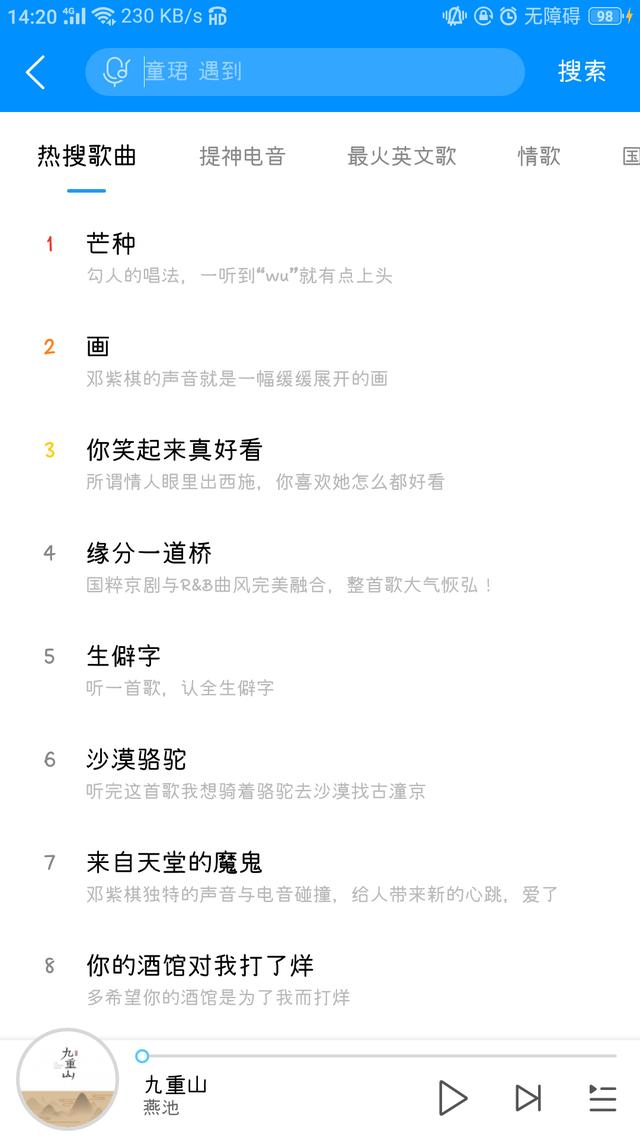Select the 热搜歌曲 tab
Image resolution: width=640 pixels, height=1138 pixels.
click(x=87, y=156)
